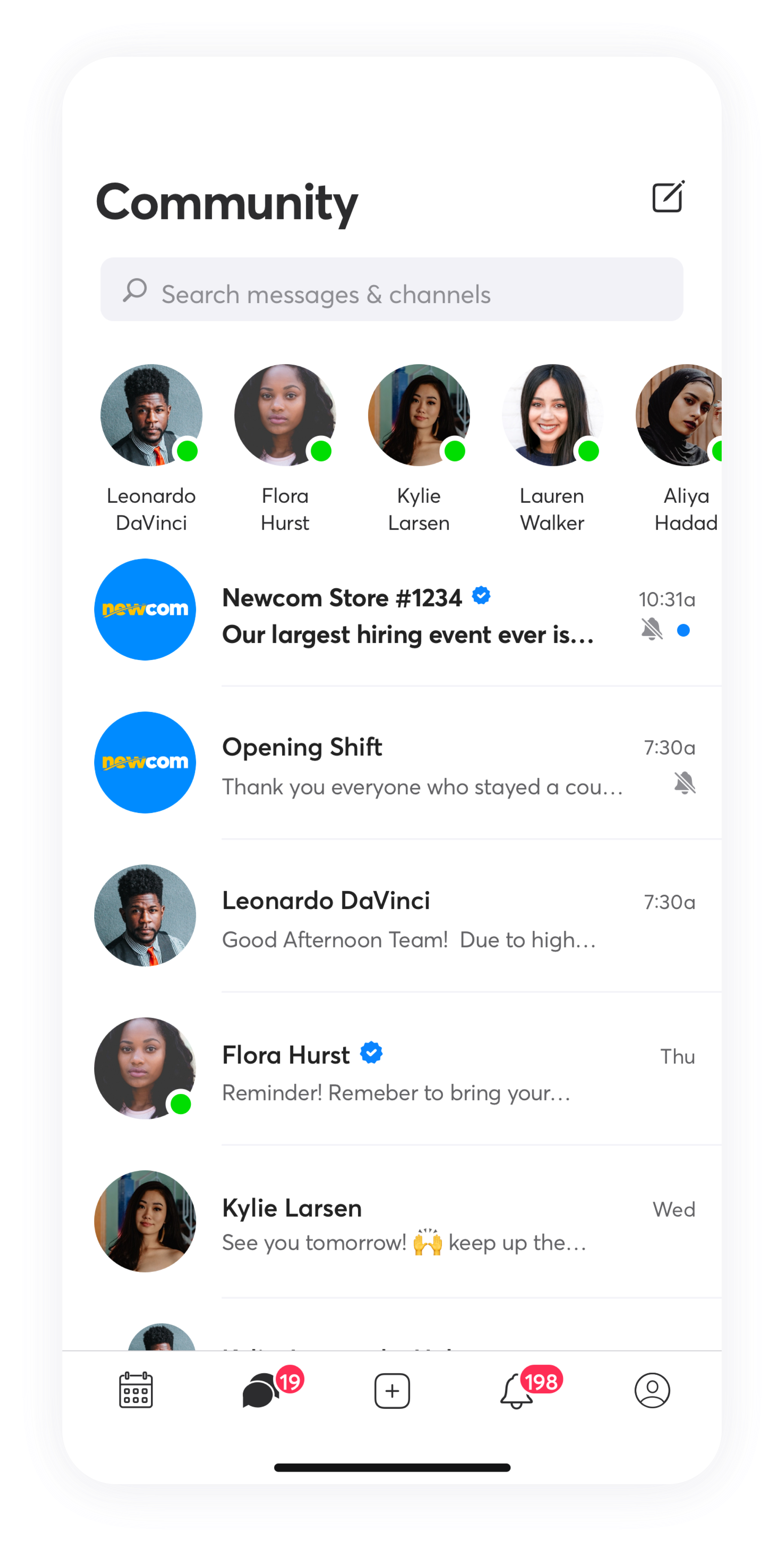Screen dimensions: 784x1552
Task: Compose a new message
Action: tap(668, 196)
